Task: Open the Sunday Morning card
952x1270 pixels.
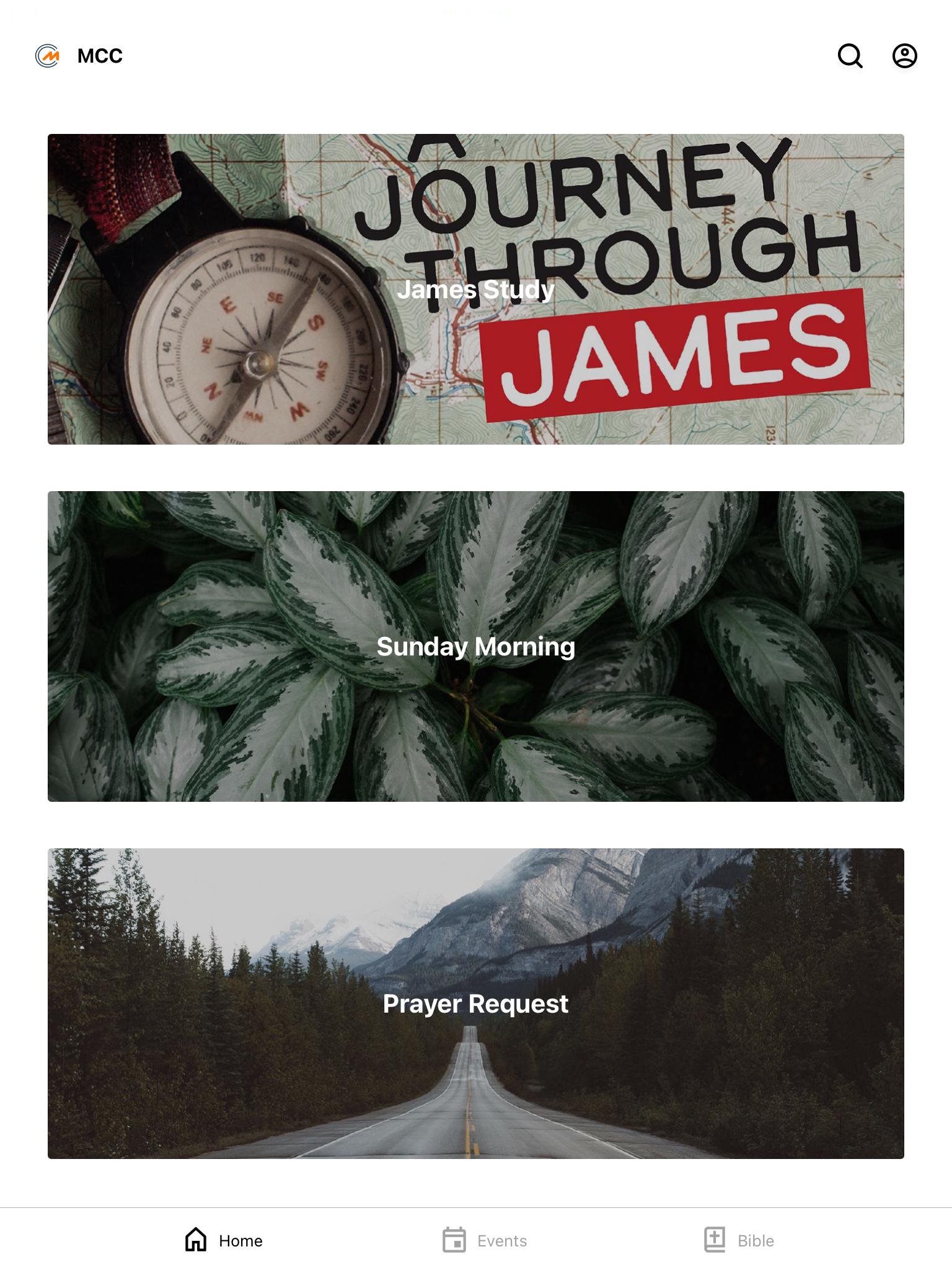Action: (475, 646)
